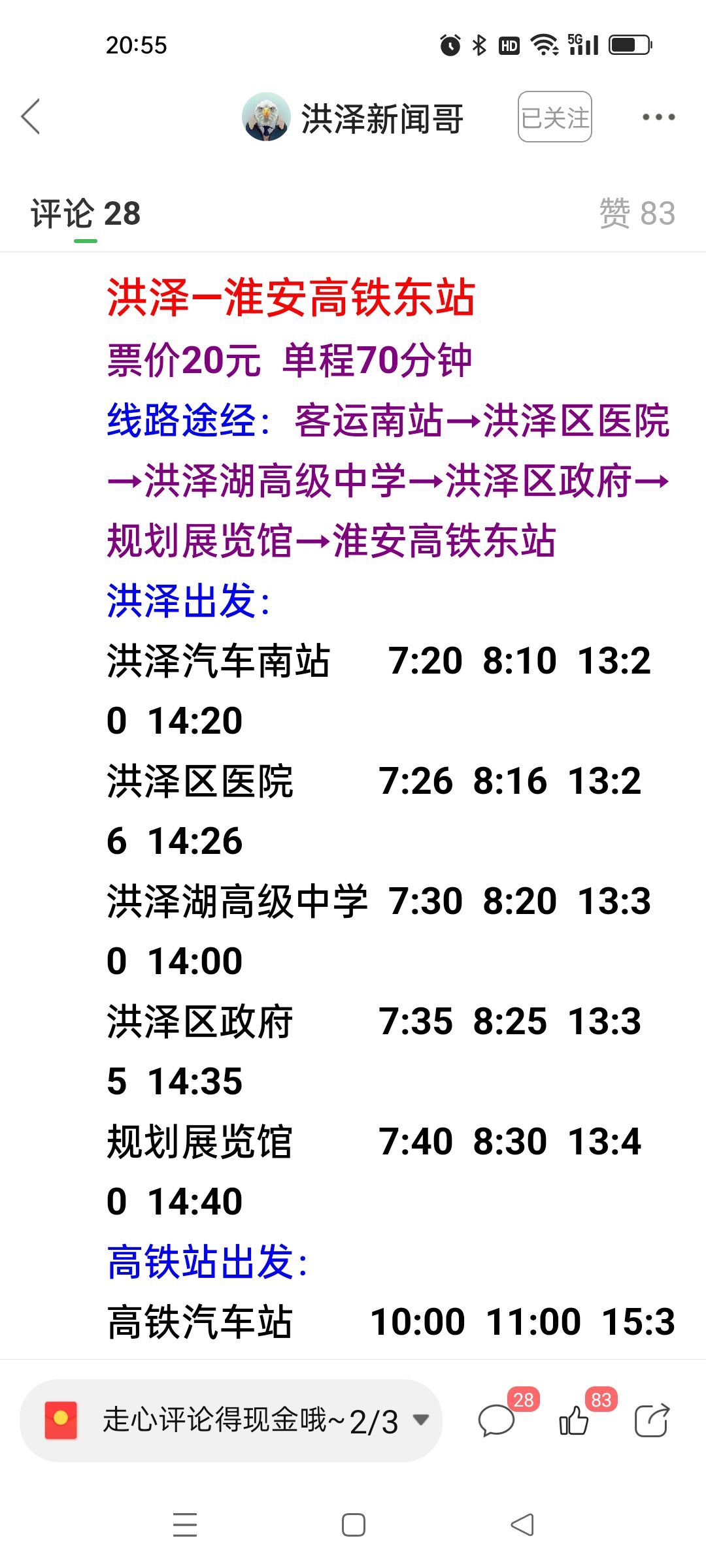This screenshot has height=1568, width=706.
Task: Open recent apps from the navigation bar
Action: click(185, 1524)
